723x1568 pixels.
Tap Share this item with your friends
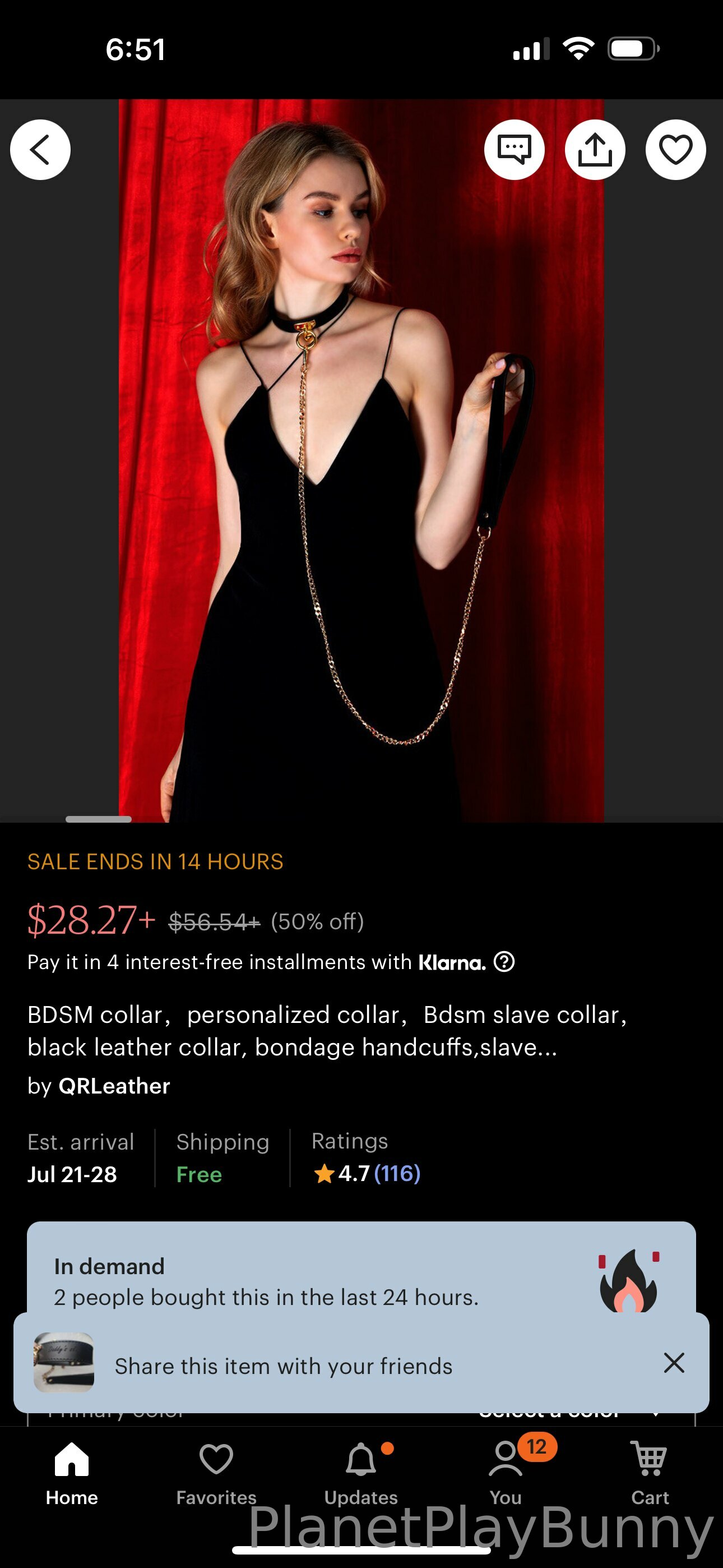(284, 1367)
